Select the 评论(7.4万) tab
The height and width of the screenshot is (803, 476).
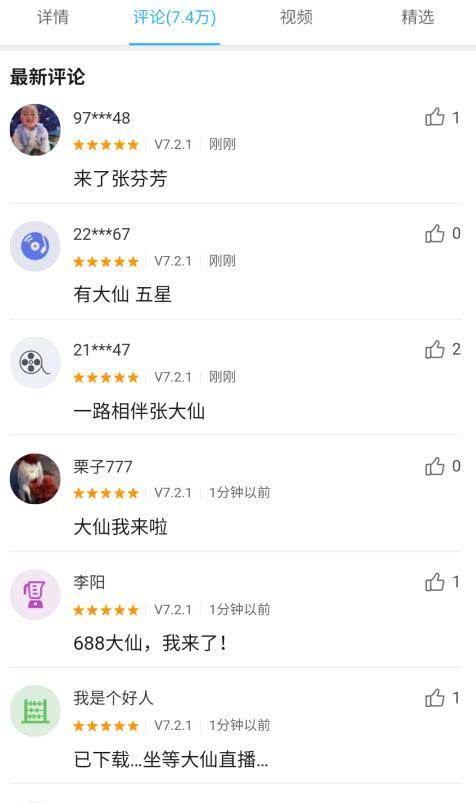click(x=174, y=17)
